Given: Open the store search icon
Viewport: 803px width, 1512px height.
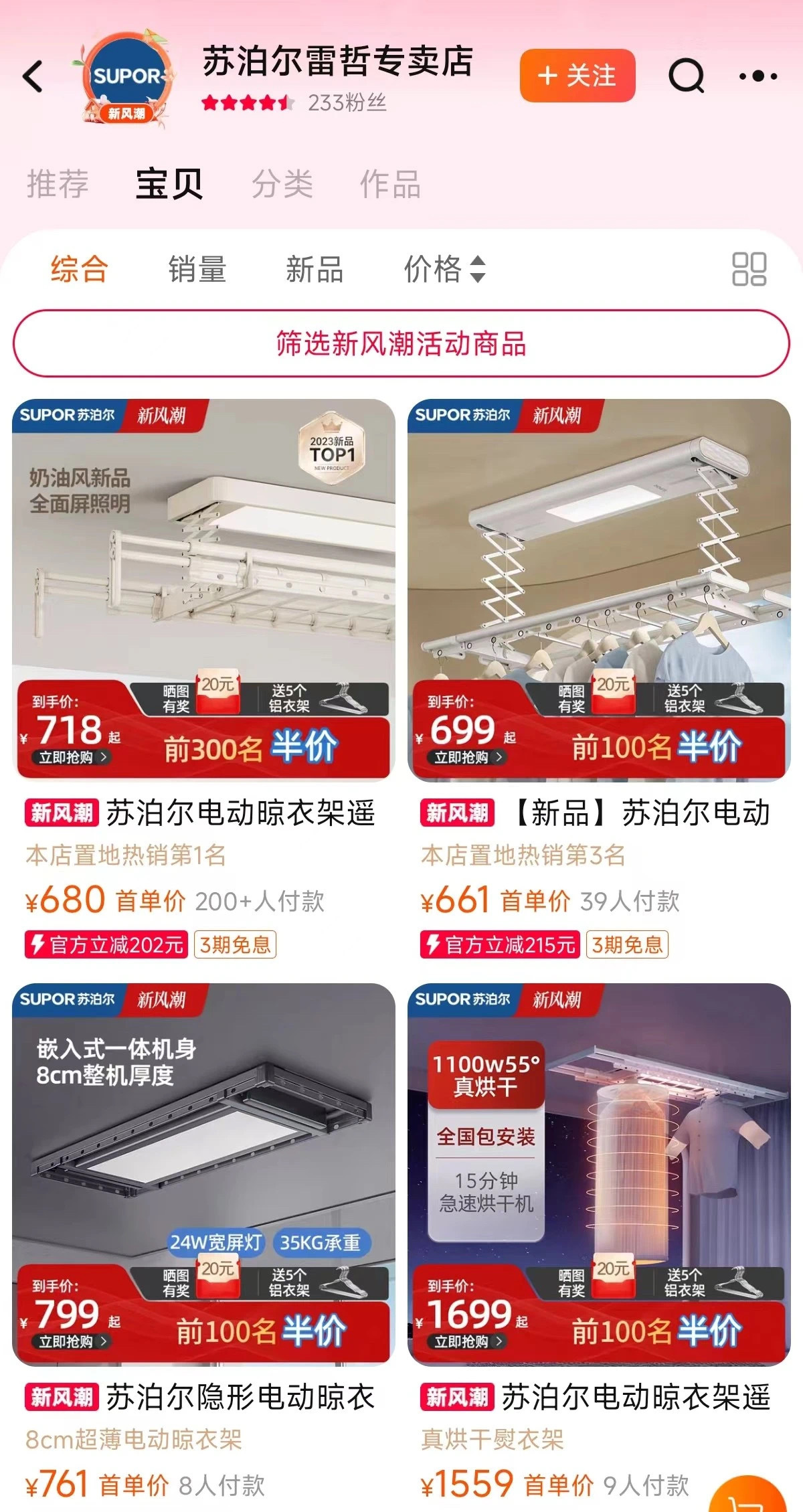Looking at the screenshot, I should (x=686, y=76).
